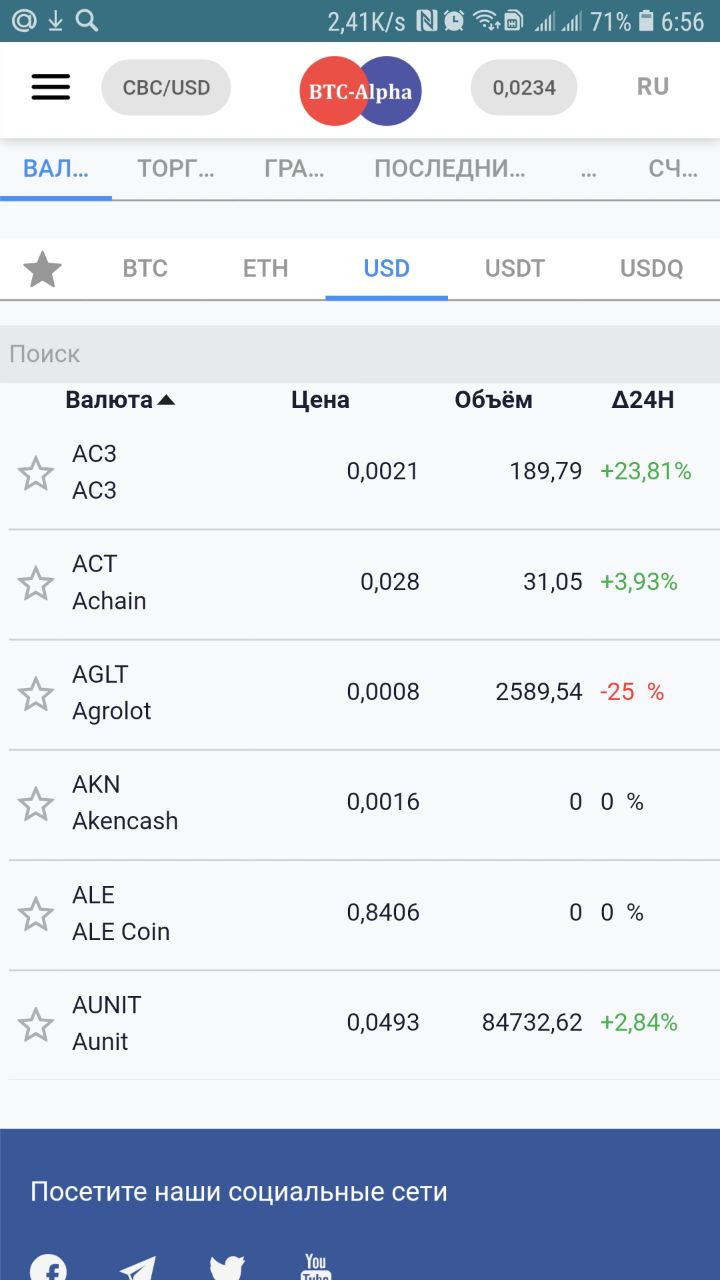
Task: Star the ALE Coin entry
Action: coord(36,914)
